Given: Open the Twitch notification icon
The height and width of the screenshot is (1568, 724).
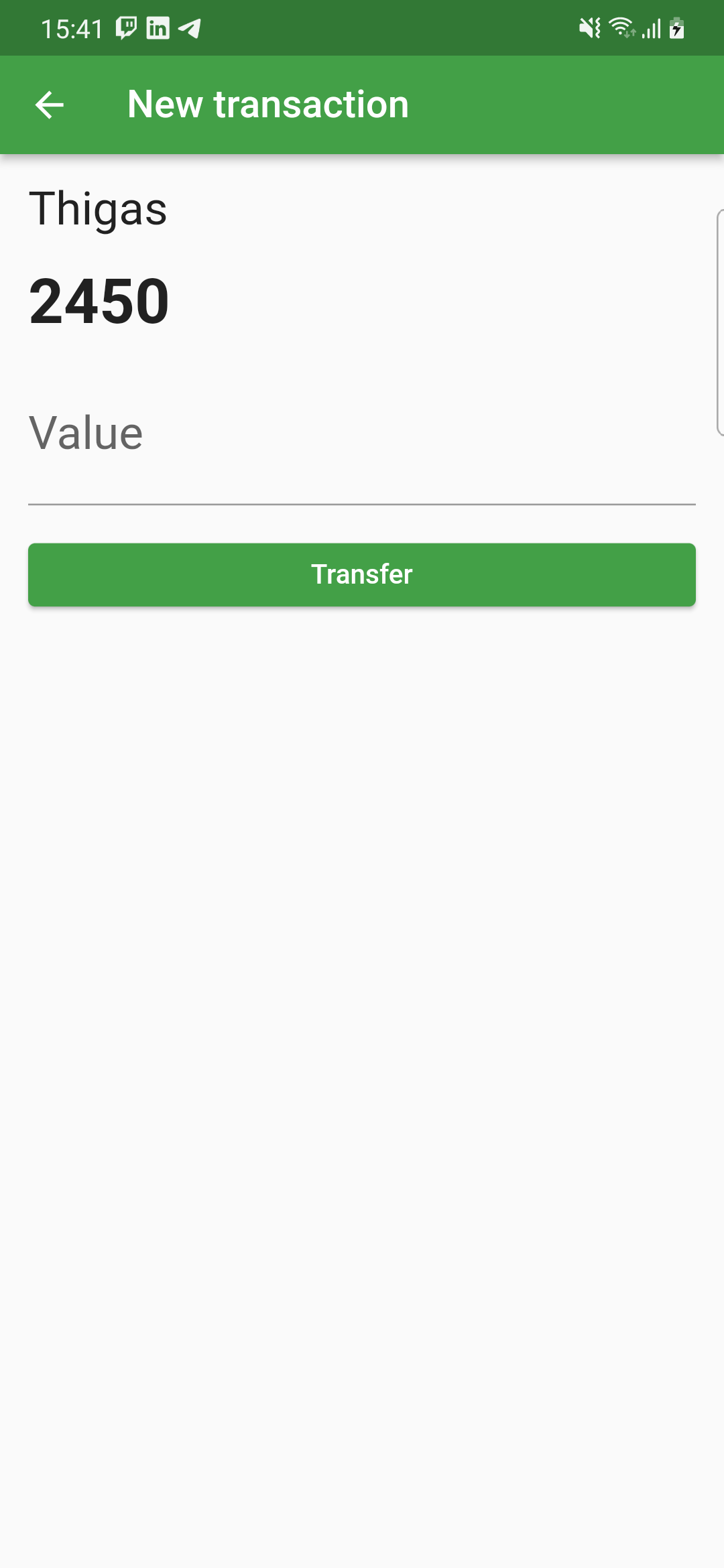Looking at the screenshot, I should [125, 27].
